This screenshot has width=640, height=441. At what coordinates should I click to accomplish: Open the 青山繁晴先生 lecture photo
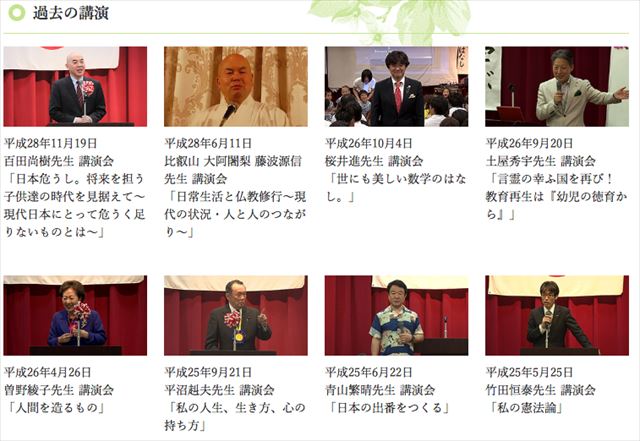point(396,315)
